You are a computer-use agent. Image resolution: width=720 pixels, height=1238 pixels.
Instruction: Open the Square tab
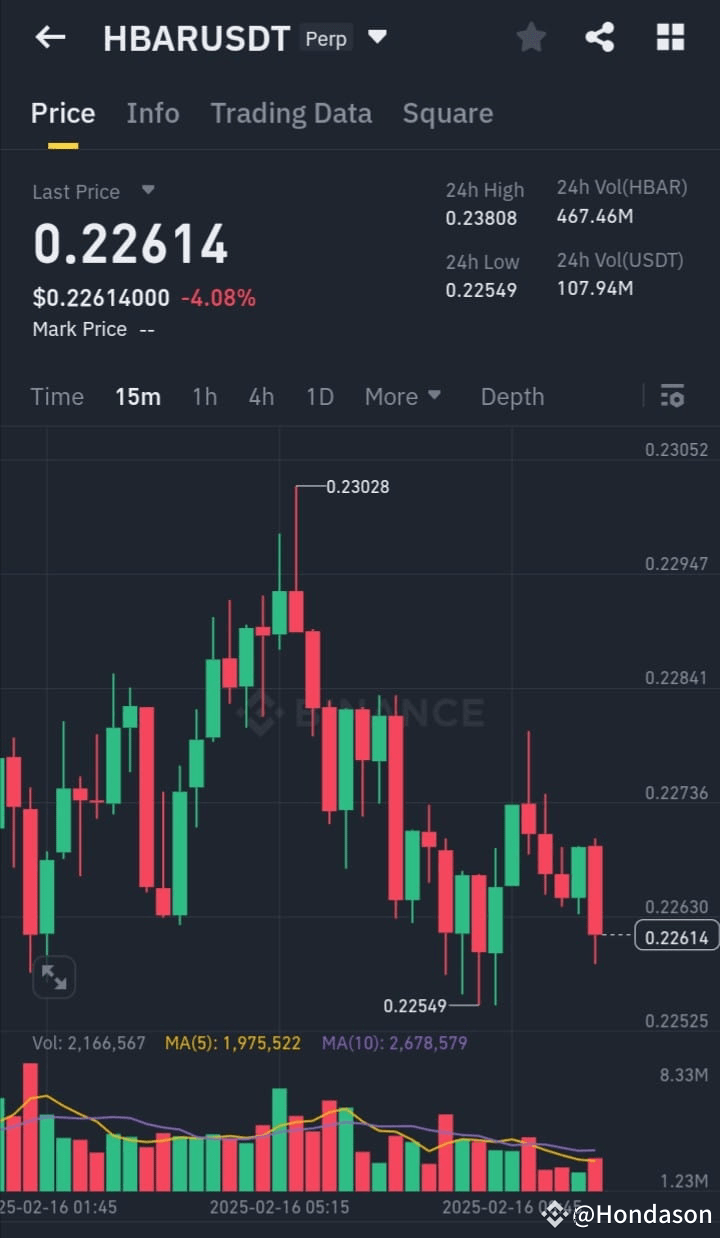[x=448, y=113]
